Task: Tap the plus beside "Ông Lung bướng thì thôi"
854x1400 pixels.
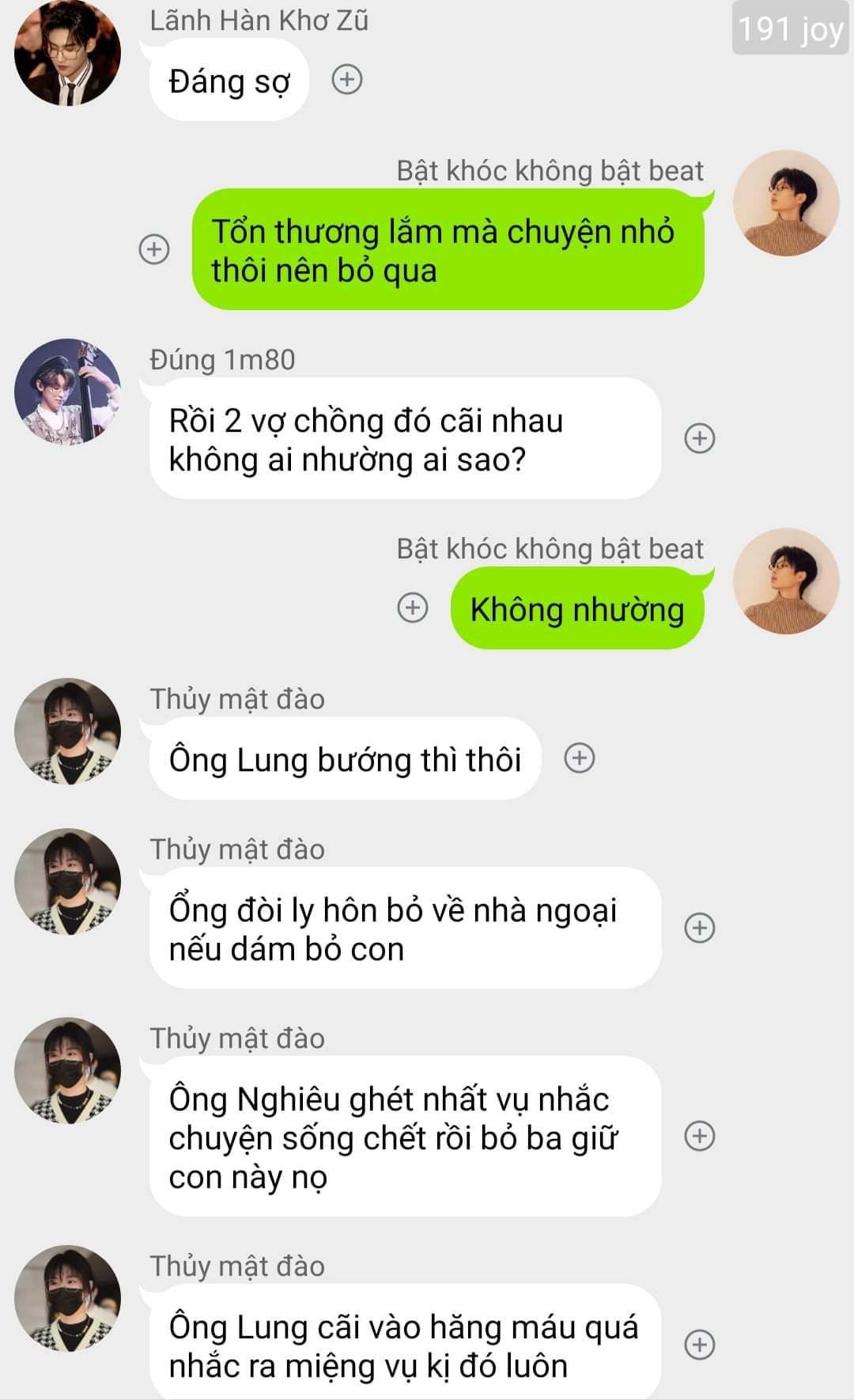Action: pyautogui.click(x=579, y=758)
